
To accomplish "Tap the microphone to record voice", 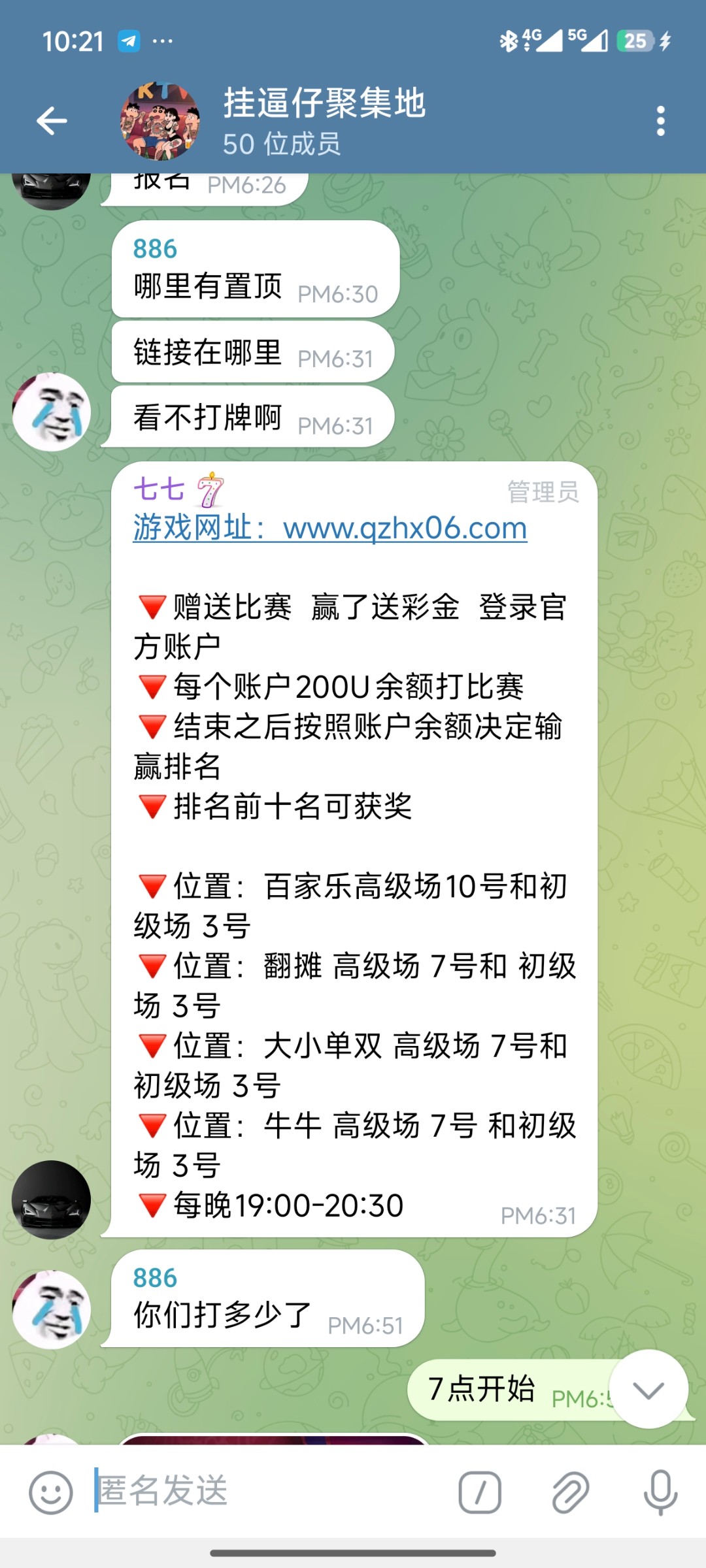I will 660,1493.
